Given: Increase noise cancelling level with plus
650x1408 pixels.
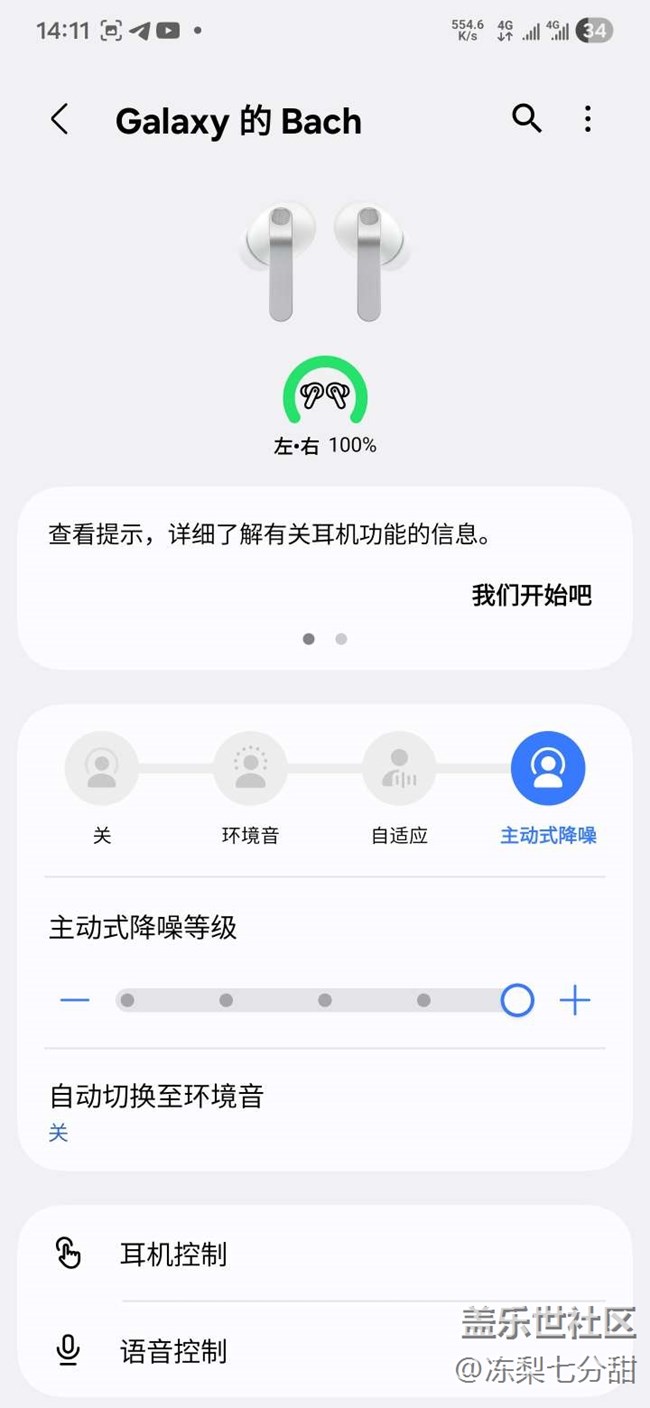Looking at the screenshot, I should (575, 1000).
